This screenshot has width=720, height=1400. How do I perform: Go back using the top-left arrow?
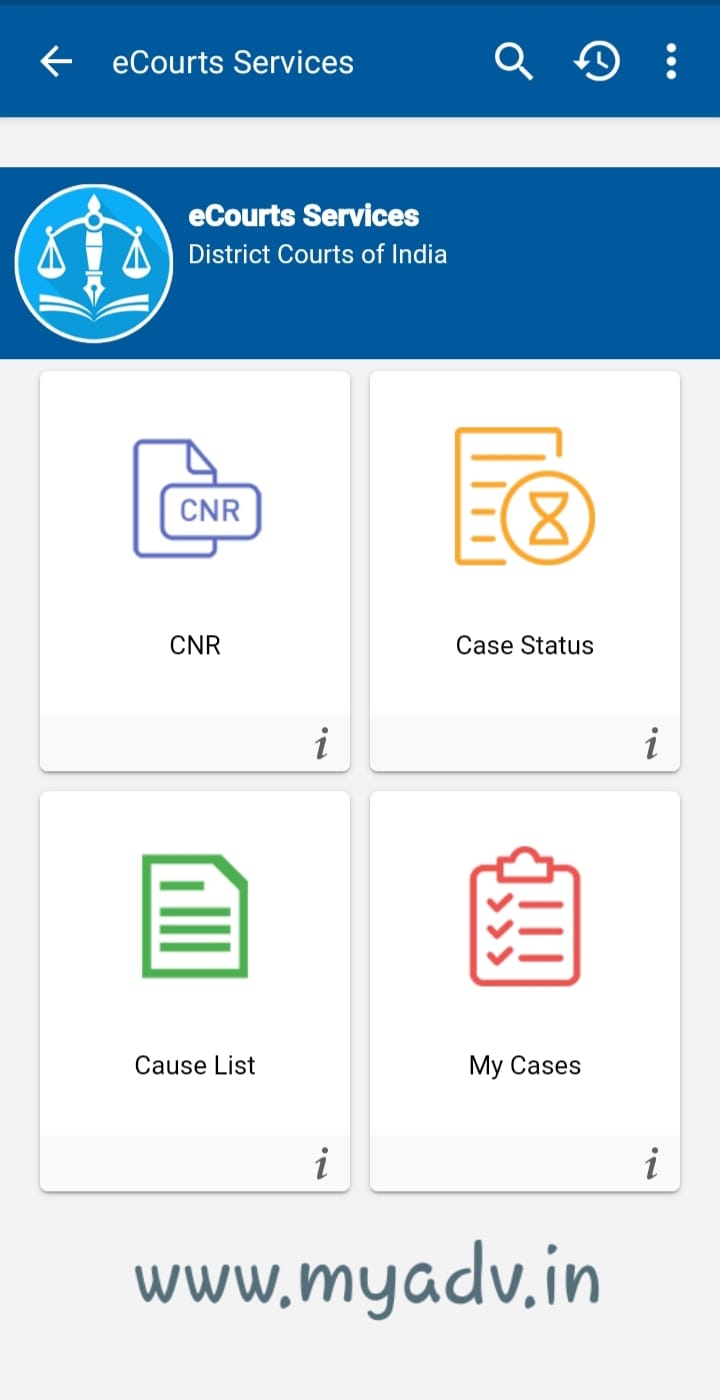(56, 62)
